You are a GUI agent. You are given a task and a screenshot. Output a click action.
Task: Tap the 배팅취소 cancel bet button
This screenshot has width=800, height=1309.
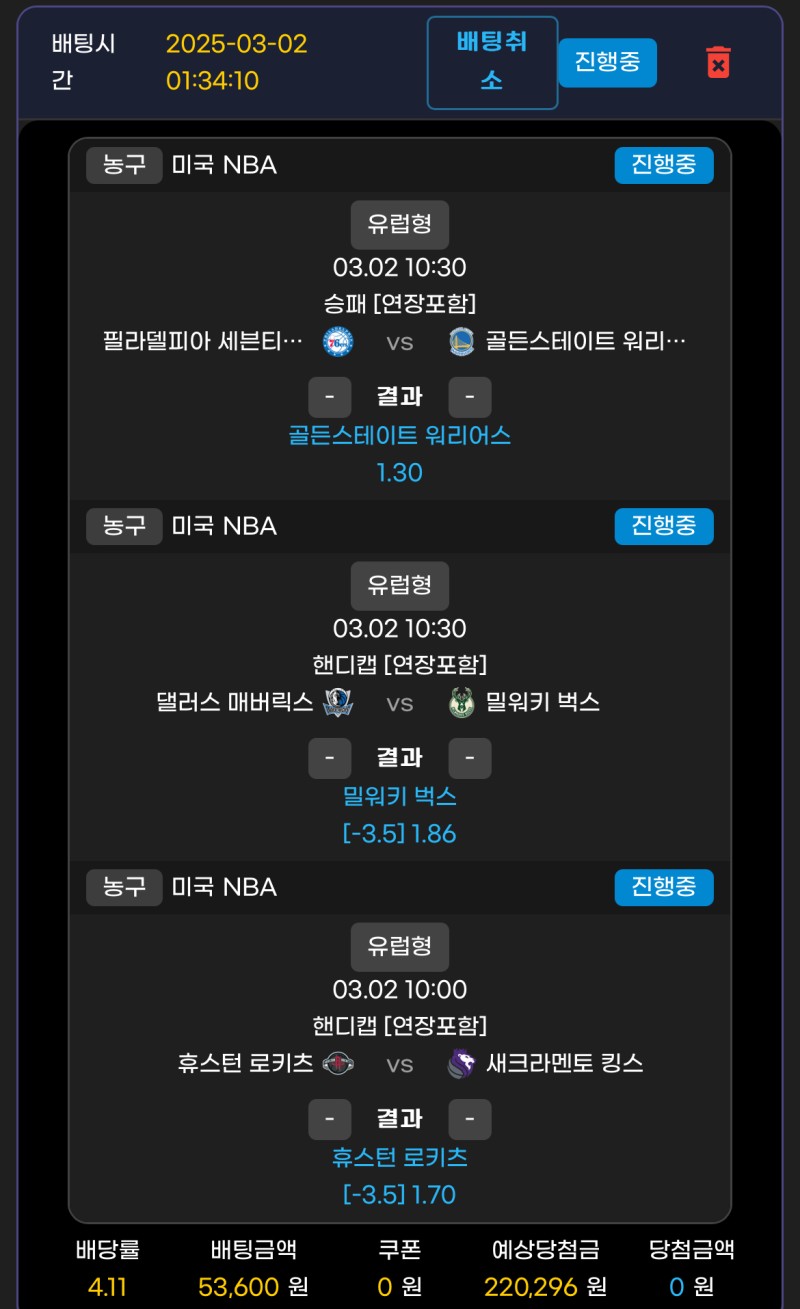click(492, 62)
